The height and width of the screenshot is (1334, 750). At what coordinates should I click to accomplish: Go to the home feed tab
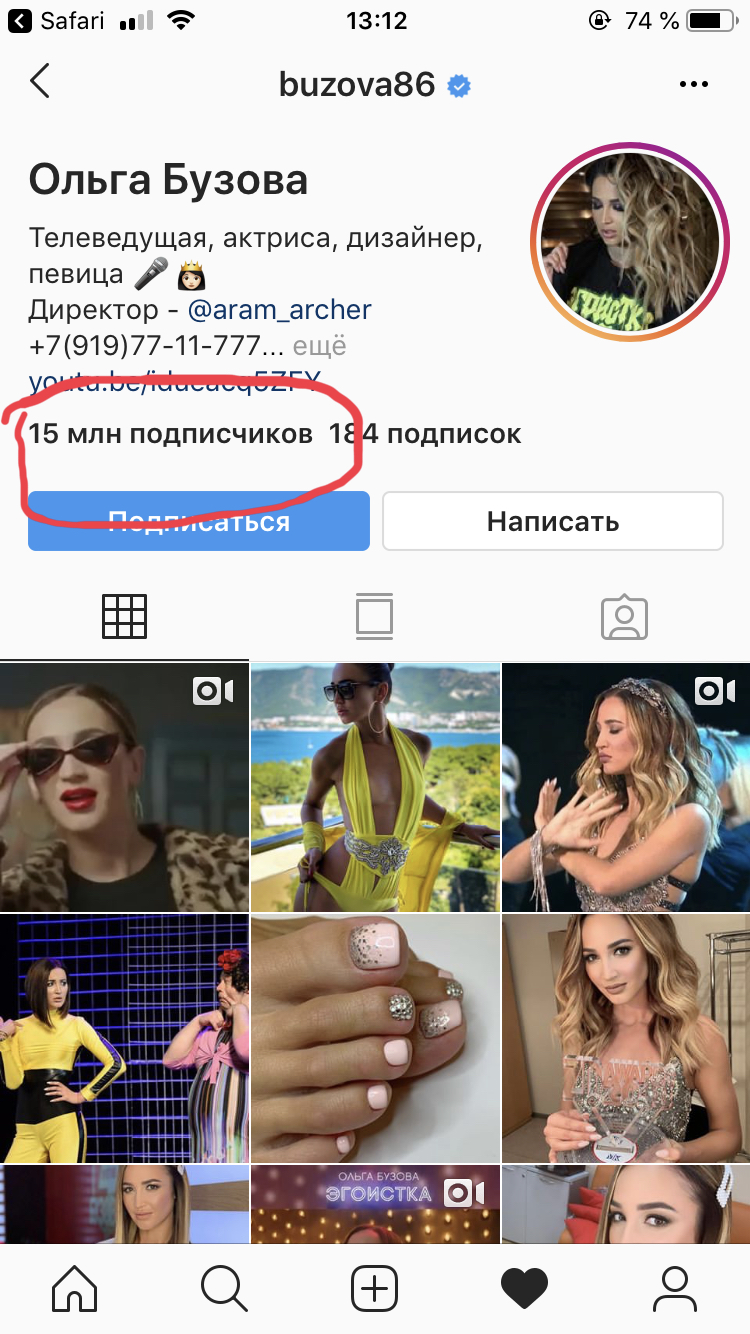click(x=75, y=1287)
